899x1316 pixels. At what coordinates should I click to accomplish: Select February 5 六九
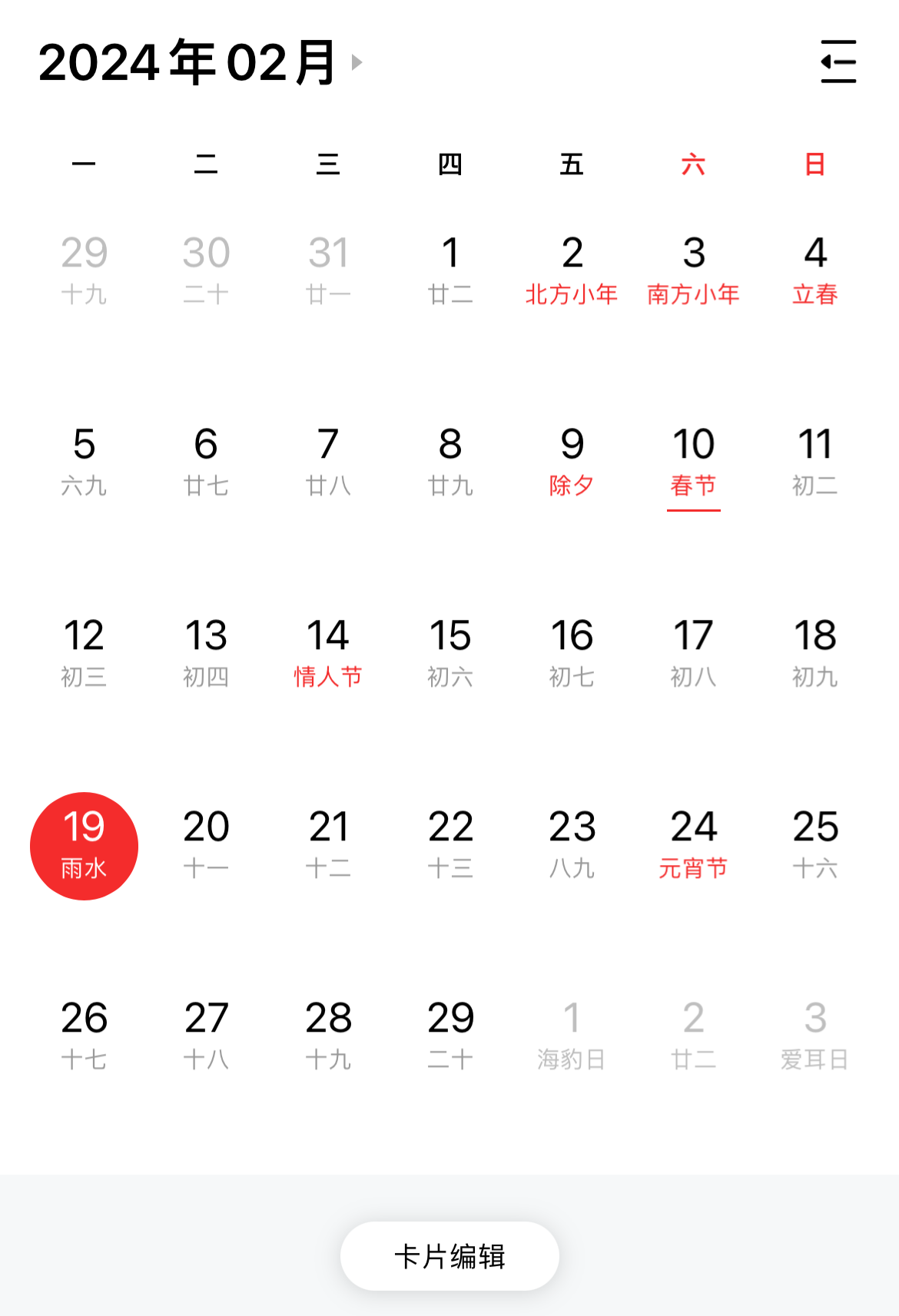click(84, 461)
